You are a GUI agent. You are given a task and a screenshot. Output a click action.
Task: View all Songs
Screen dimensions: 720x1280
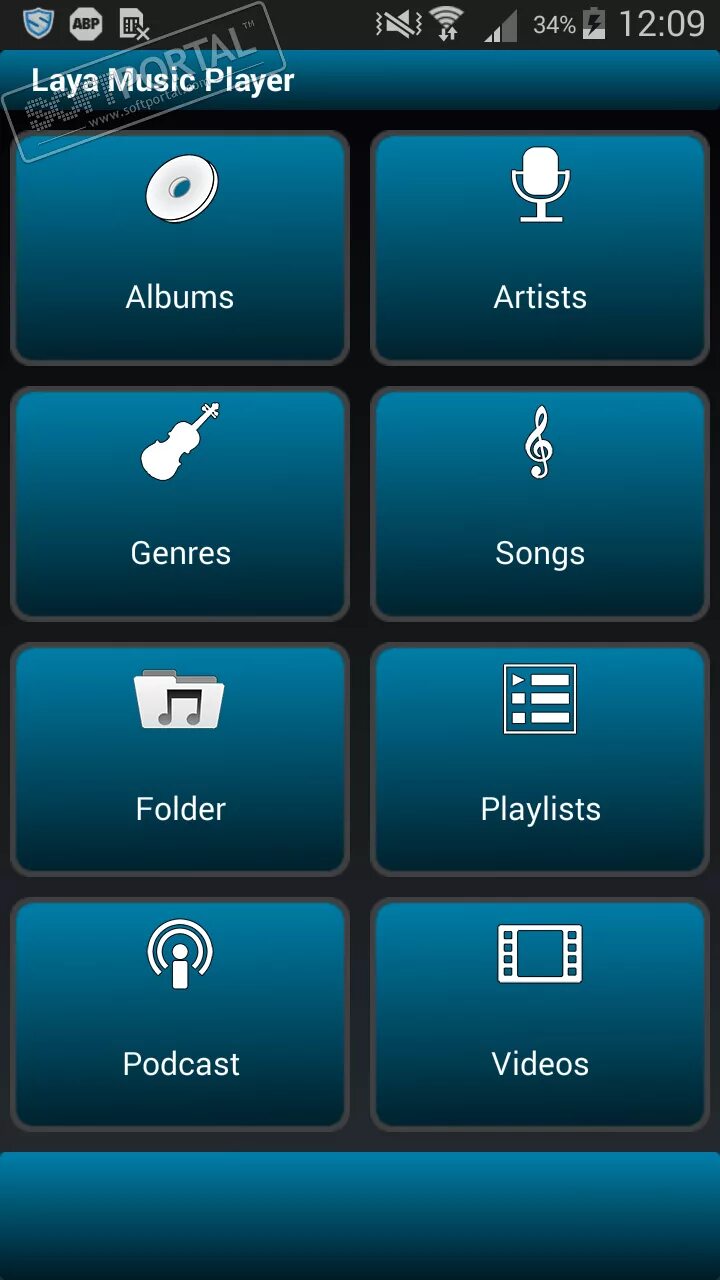point(540,504)
